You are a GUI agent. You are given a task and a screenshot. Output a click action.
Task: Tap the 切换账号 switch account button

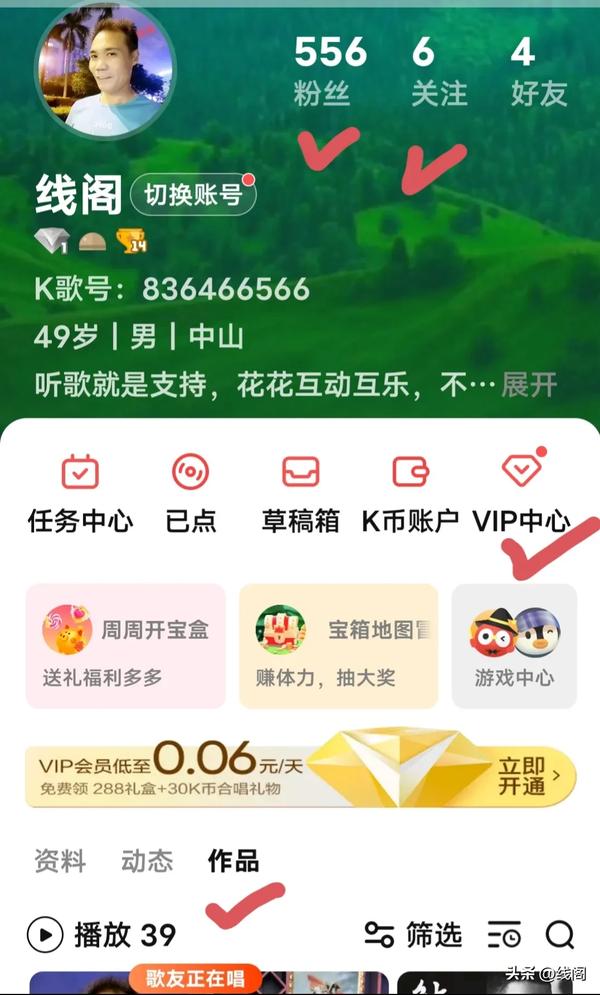click(x=193, y=195)
